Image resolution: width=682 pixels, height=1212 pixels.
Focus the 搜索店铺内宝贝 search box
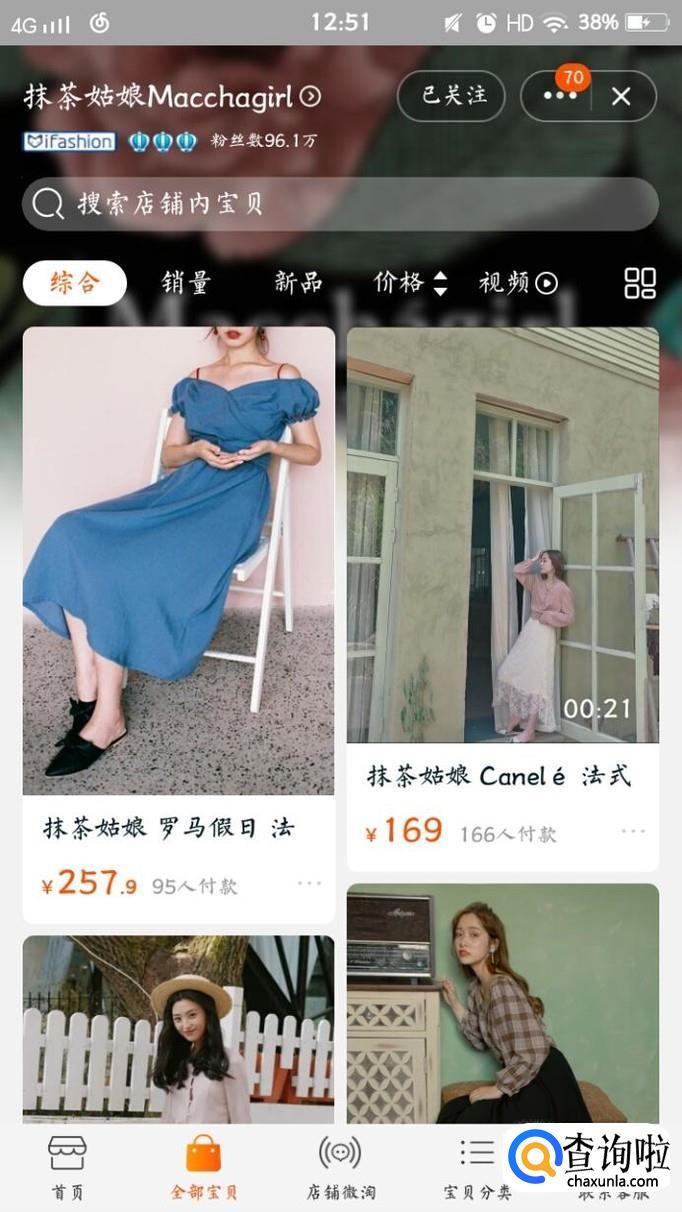click(x=340, y=204)
